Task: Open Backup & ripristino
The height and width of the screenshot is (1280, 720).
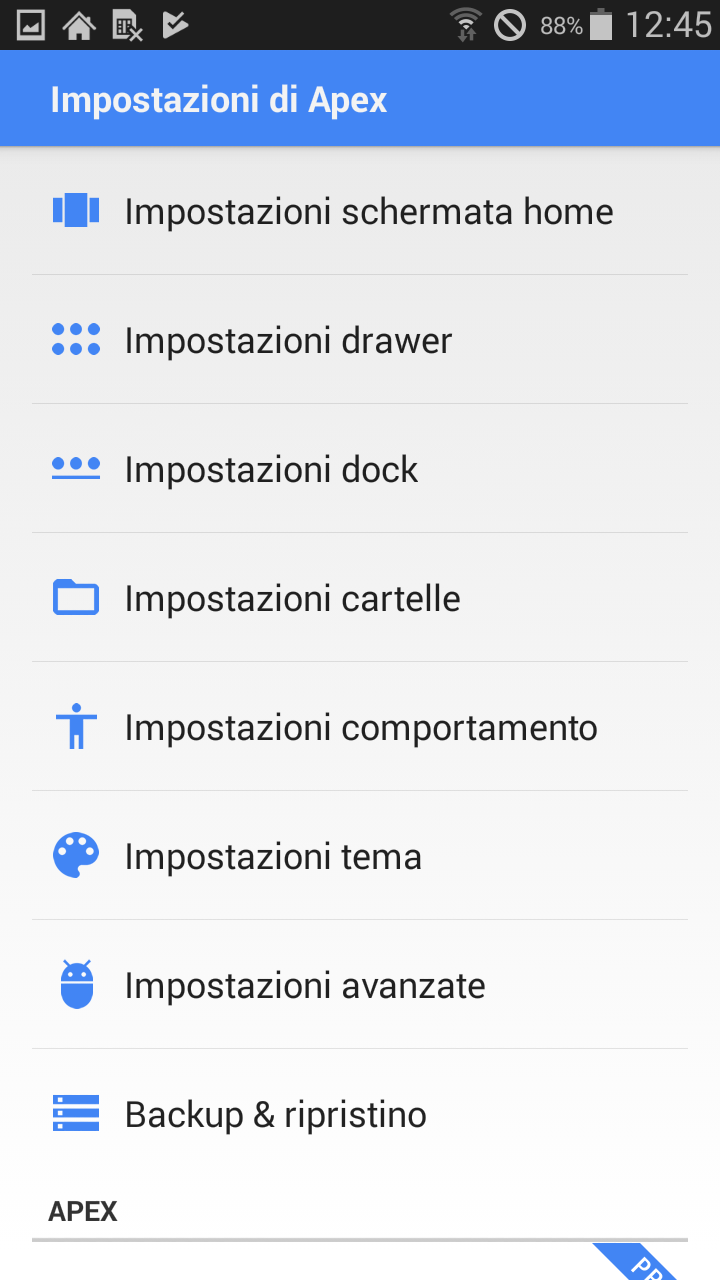Action: [x=360, y=1114]
